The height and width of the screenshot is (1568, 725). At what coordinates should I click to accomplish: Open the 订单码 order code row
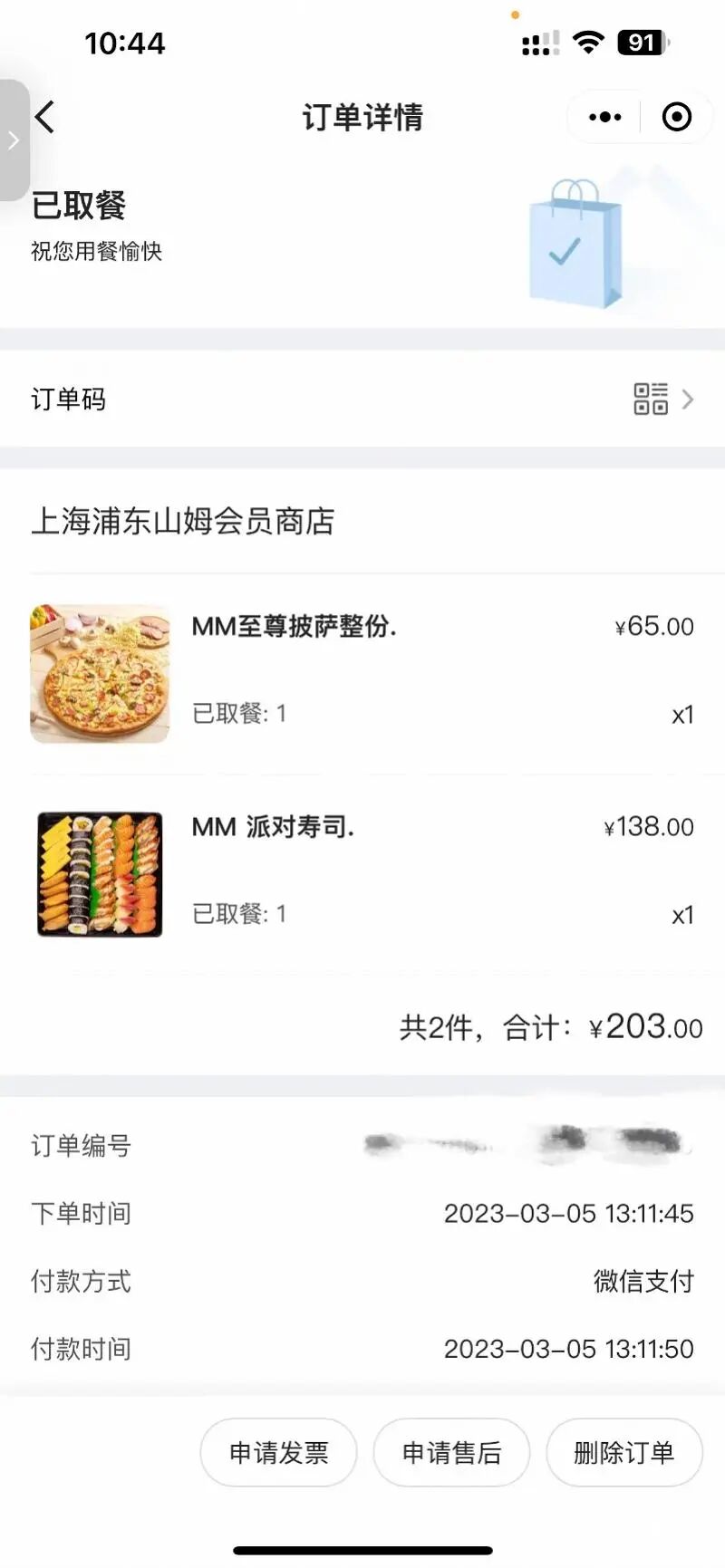coord(362,399)
